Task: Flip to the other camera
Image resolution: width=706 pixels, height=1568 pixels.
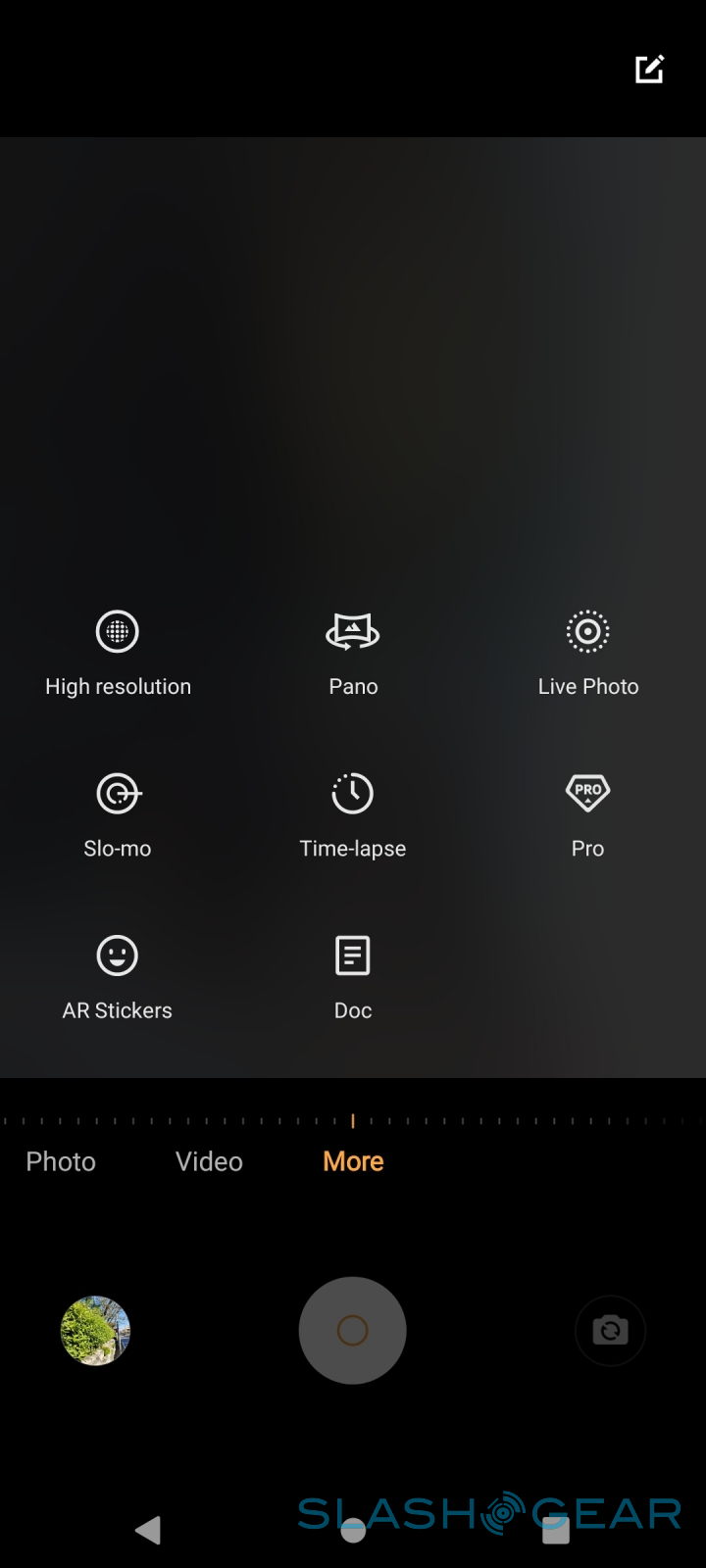Action: click(x=610, y=1330)
